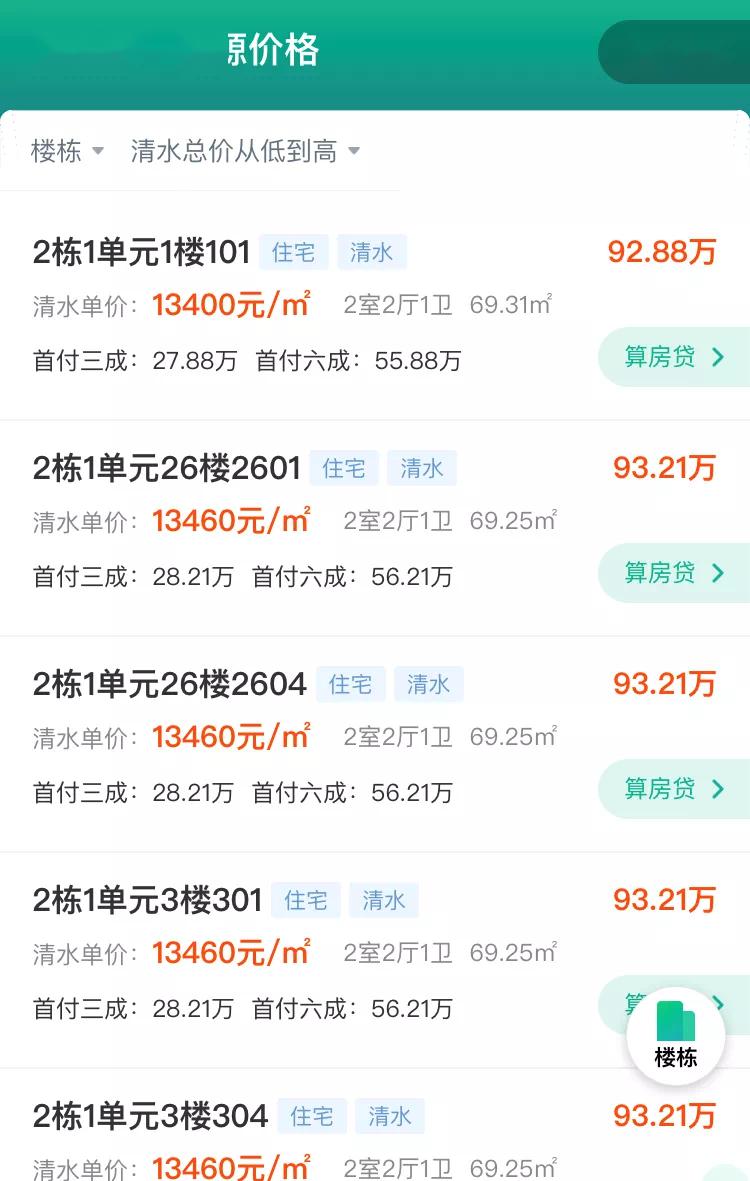750x1181 pixels.
Task: Open listing 2栋1单元1楼101
Action: click(x=142, y=253)
